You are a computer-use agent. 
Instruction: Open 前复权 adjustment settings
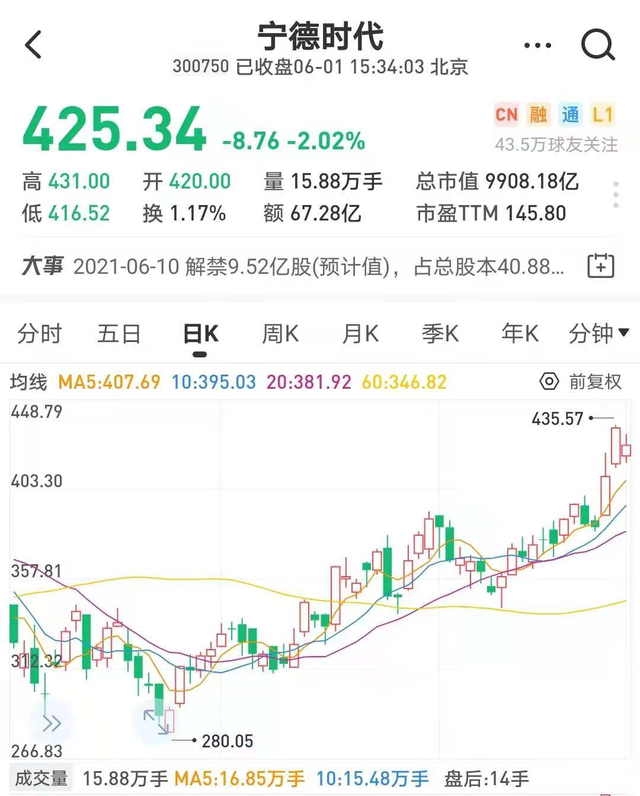point(580,381)
